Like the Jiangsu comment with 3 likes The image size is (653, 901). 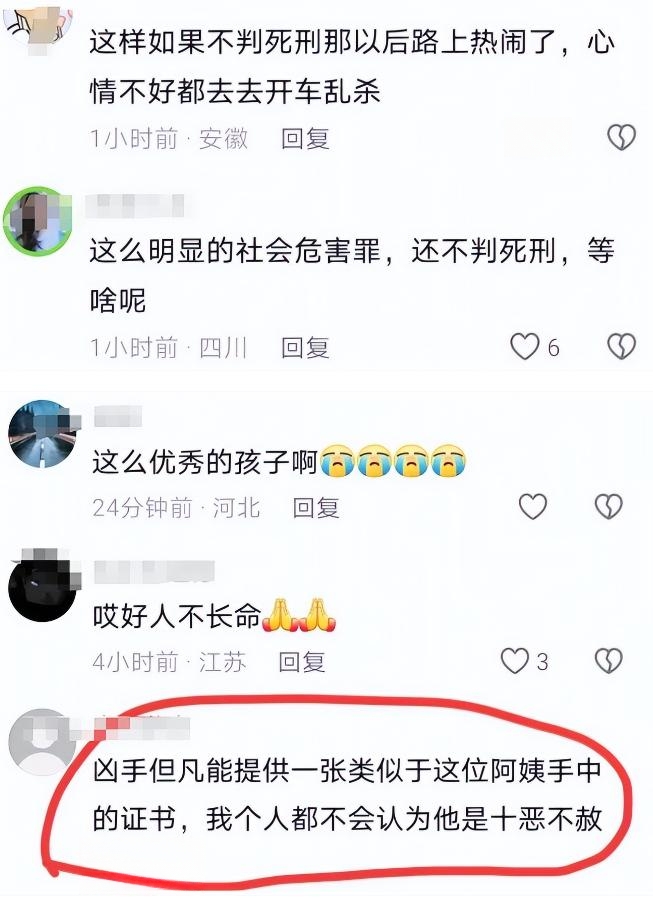click(514, 660)
